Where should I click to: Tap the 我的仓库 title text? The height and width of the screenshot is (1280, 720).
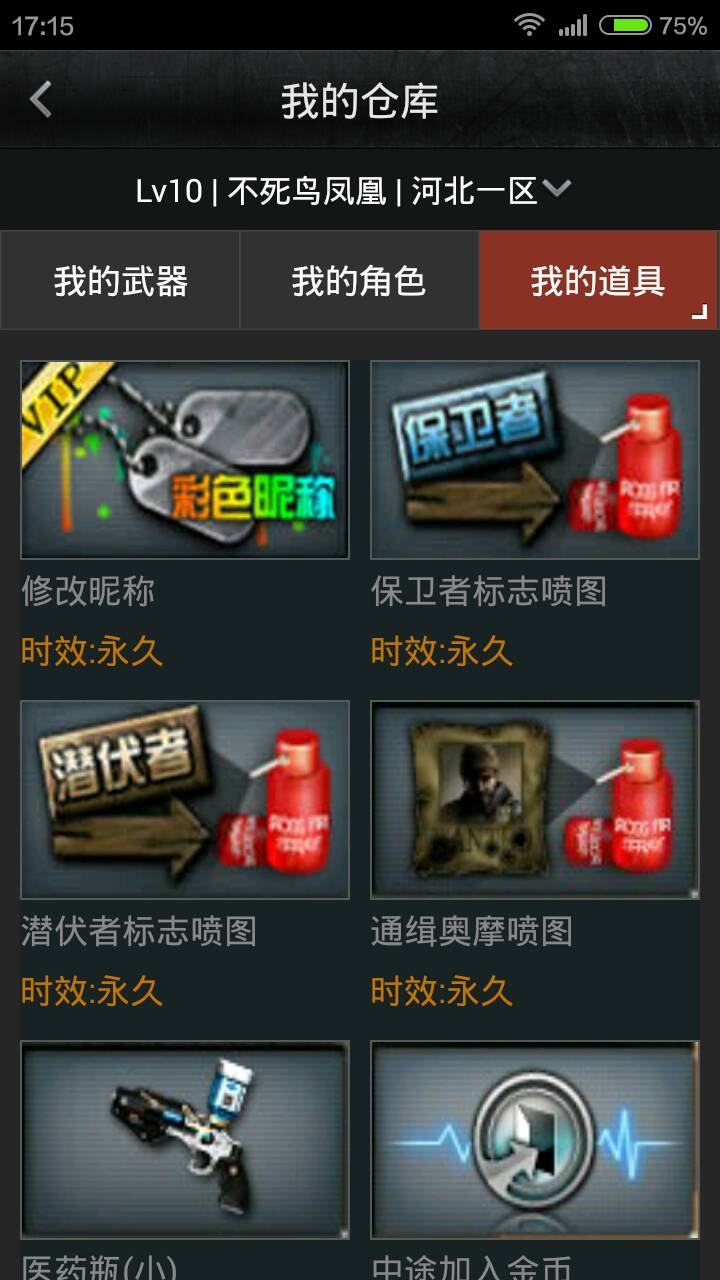coord(359,98)
